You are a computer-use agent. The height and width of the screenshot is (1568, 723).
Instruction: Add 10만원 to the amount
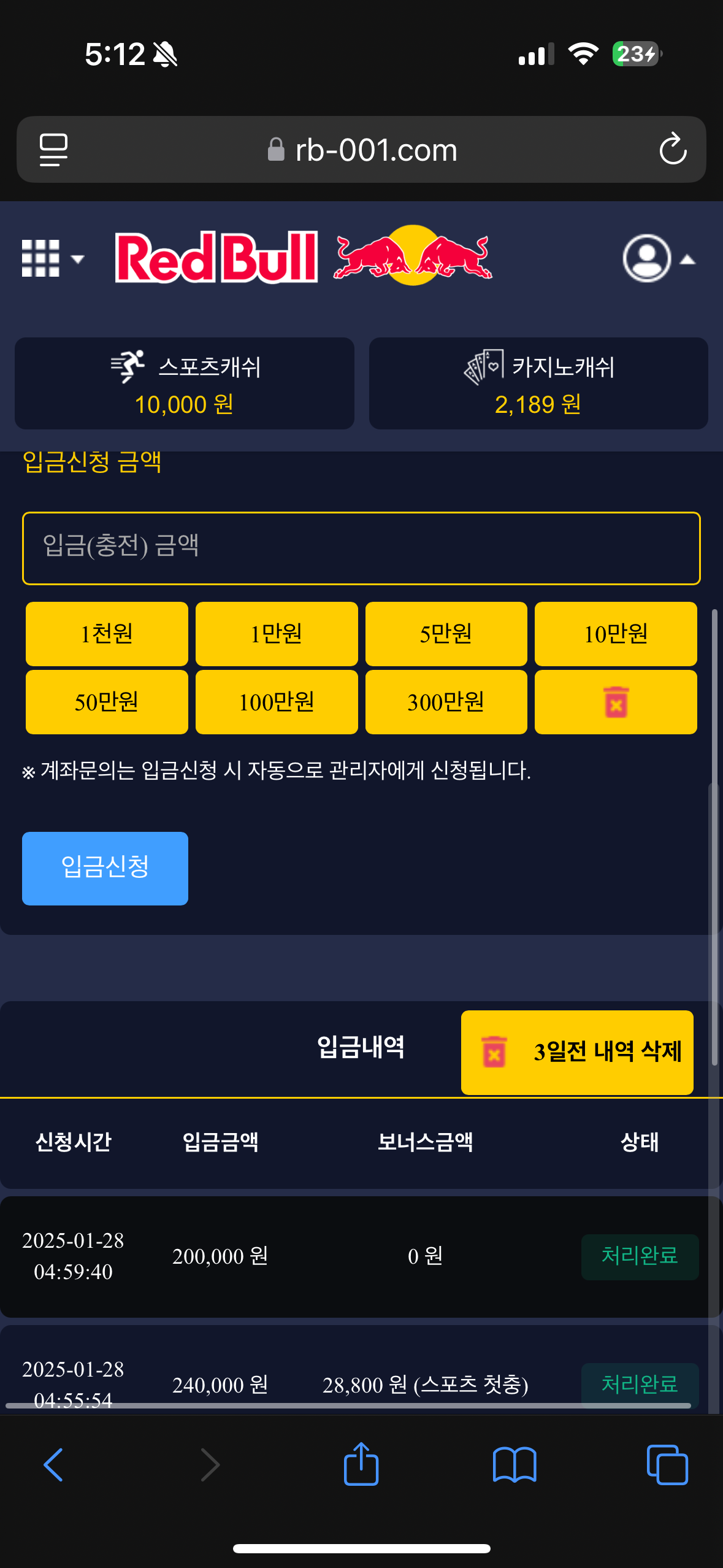coord(616,634)
